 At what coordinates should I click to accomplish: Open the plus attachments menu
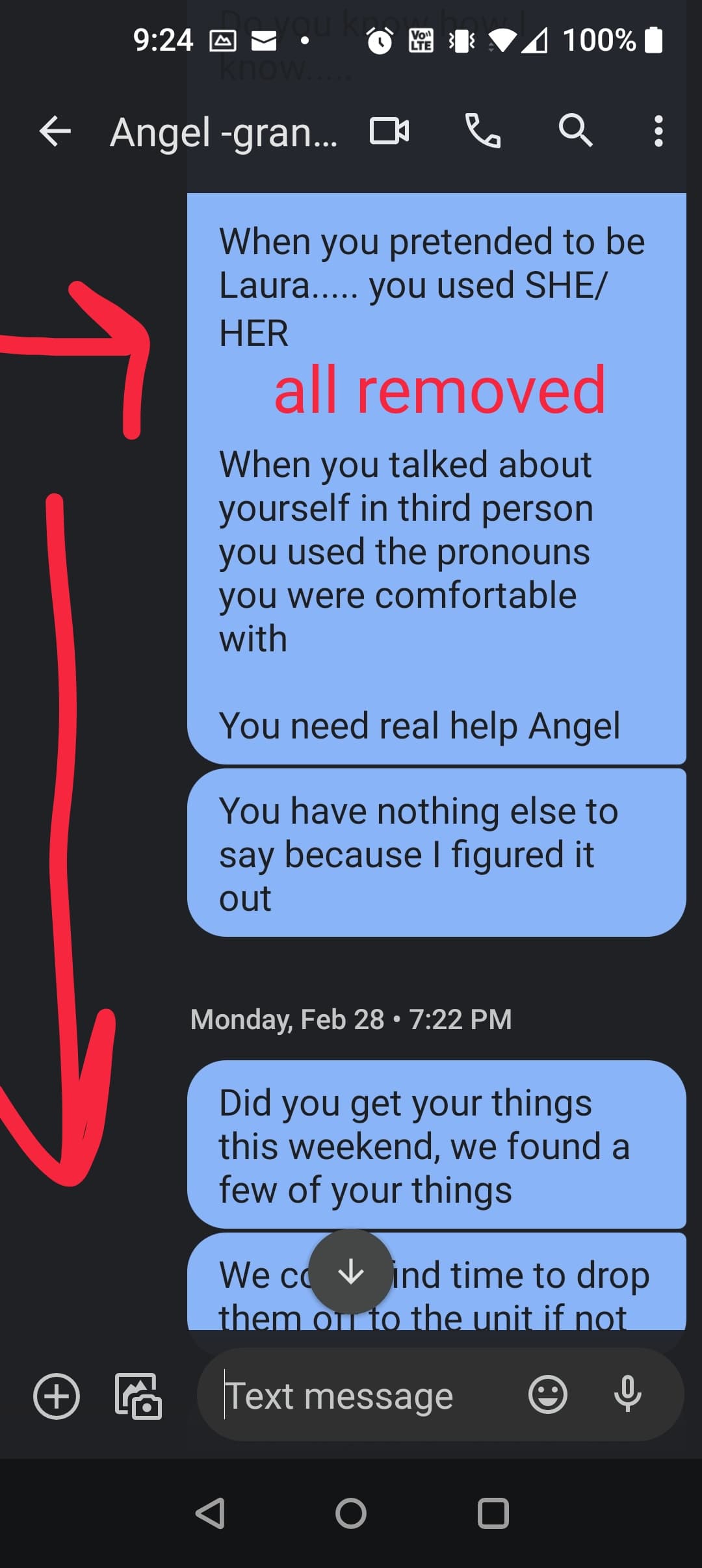coord(57,1396)
